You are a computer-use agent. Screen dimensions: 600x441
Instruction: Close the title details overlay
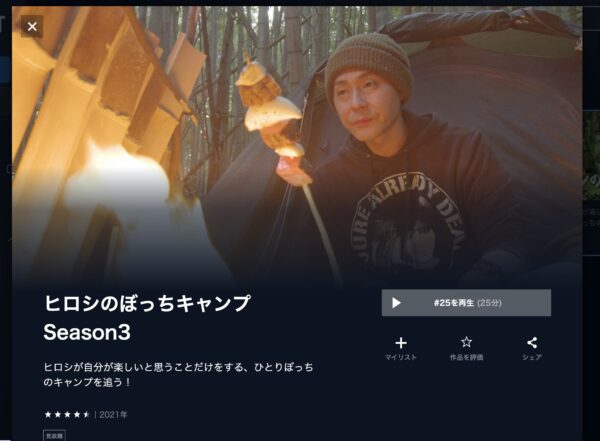pos(32,27)
